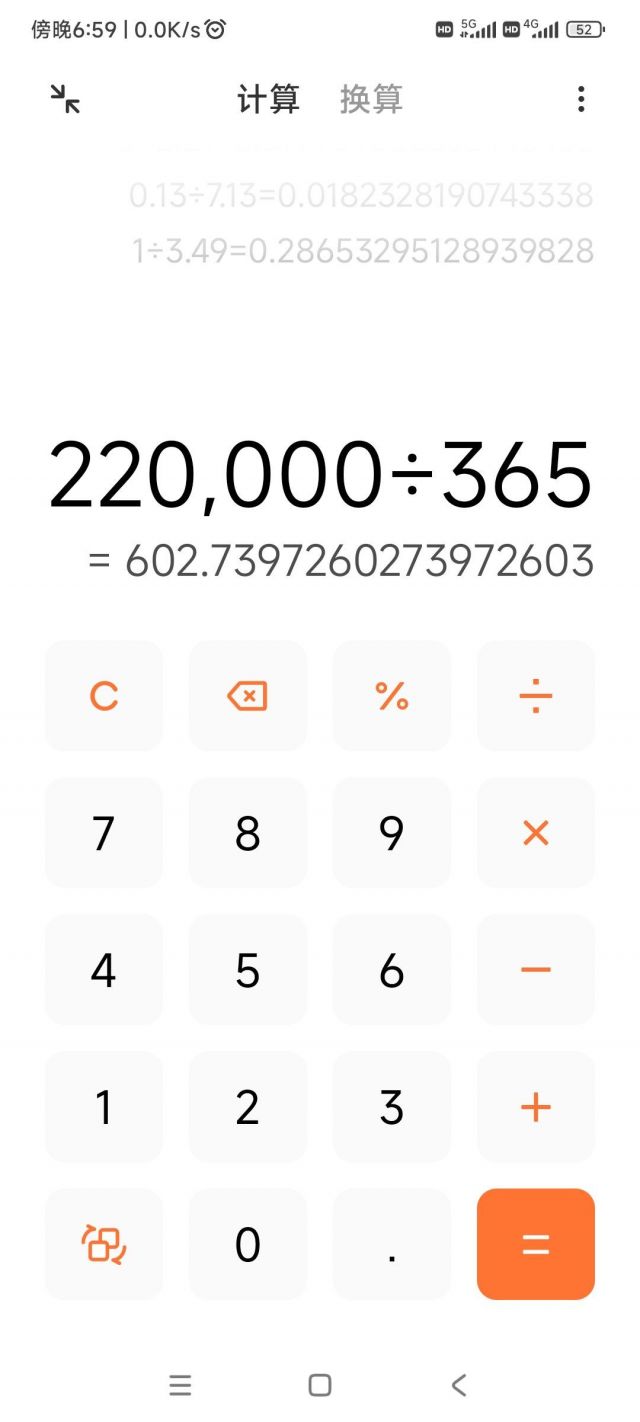
Task: Shrink calculator to a floating window
Action: 65,99
